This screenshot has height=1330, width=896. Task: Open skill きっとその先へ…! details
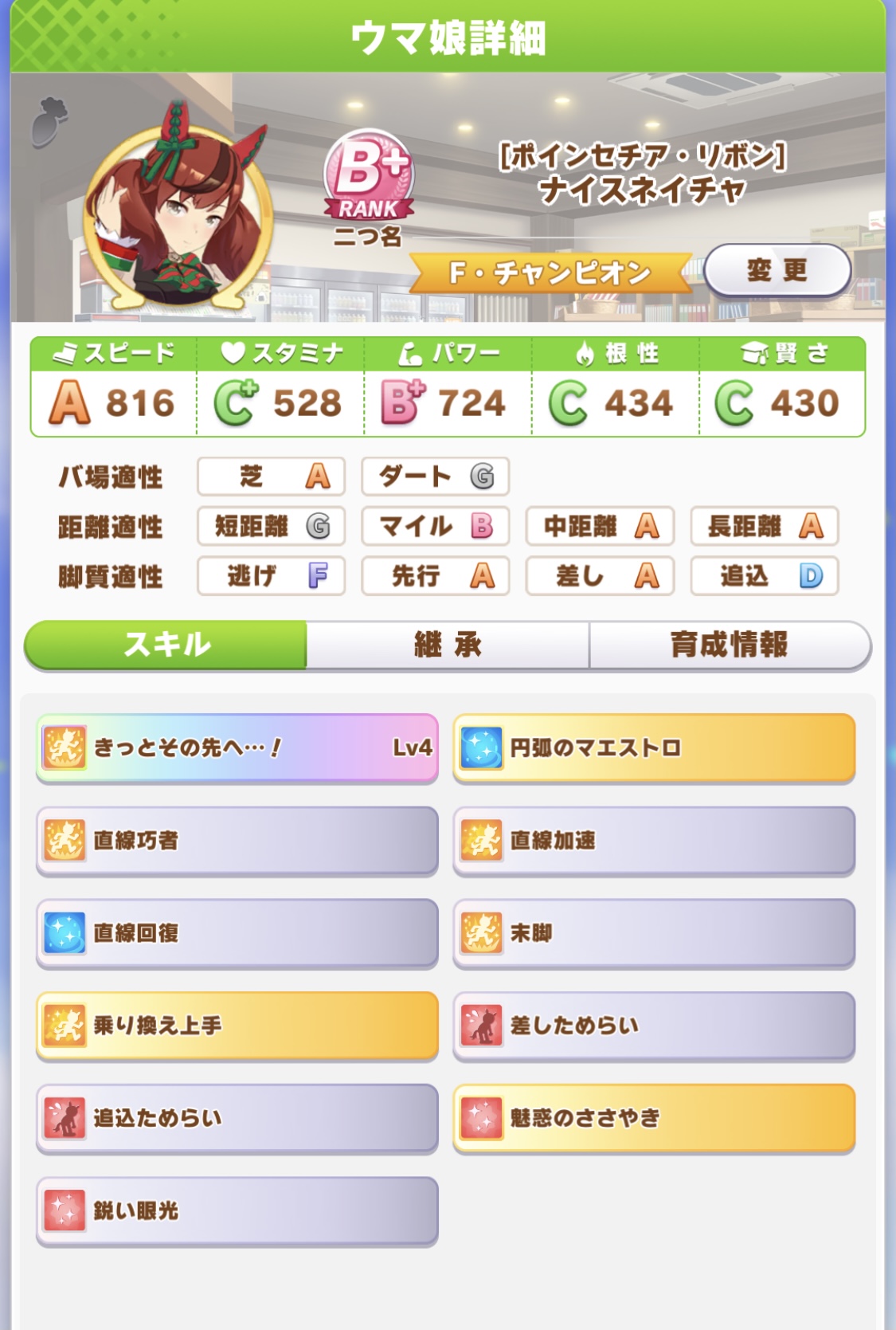pos(237,747)
